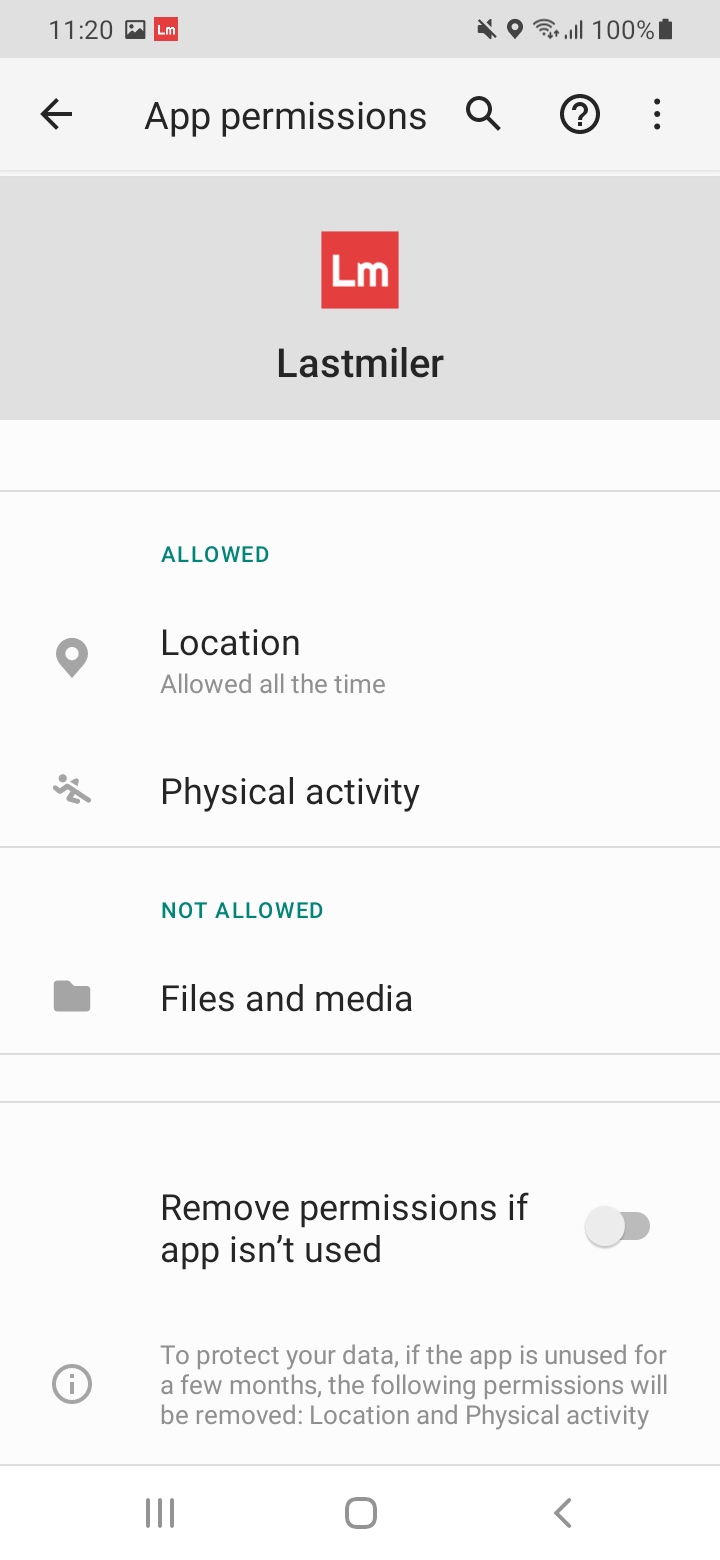Screen dimensions: 720x1560
Task: Open search in App permissions
Action: [483, 115]
